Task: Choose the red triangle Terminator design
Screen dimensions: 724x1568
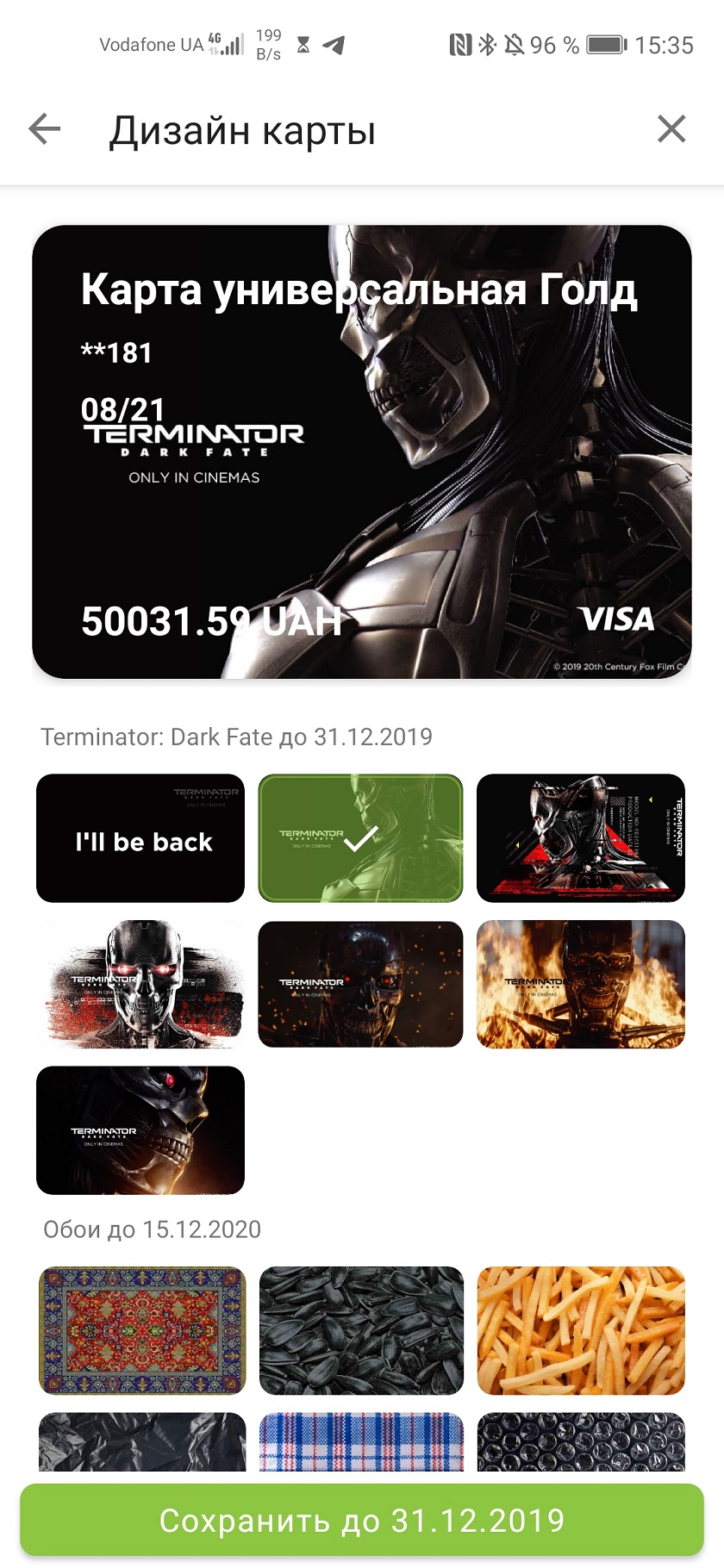Action: coord(580,838)
